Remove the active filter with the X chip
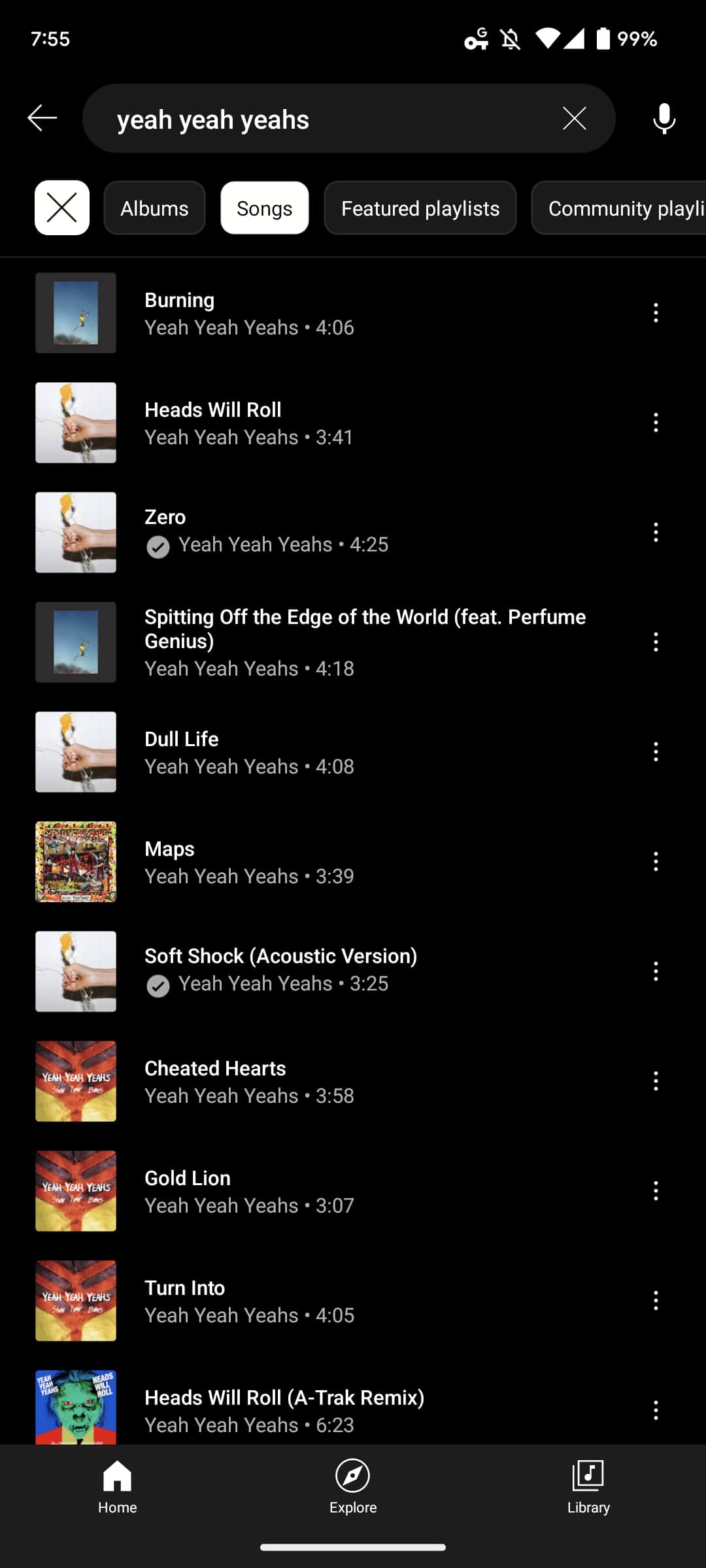 62,208
